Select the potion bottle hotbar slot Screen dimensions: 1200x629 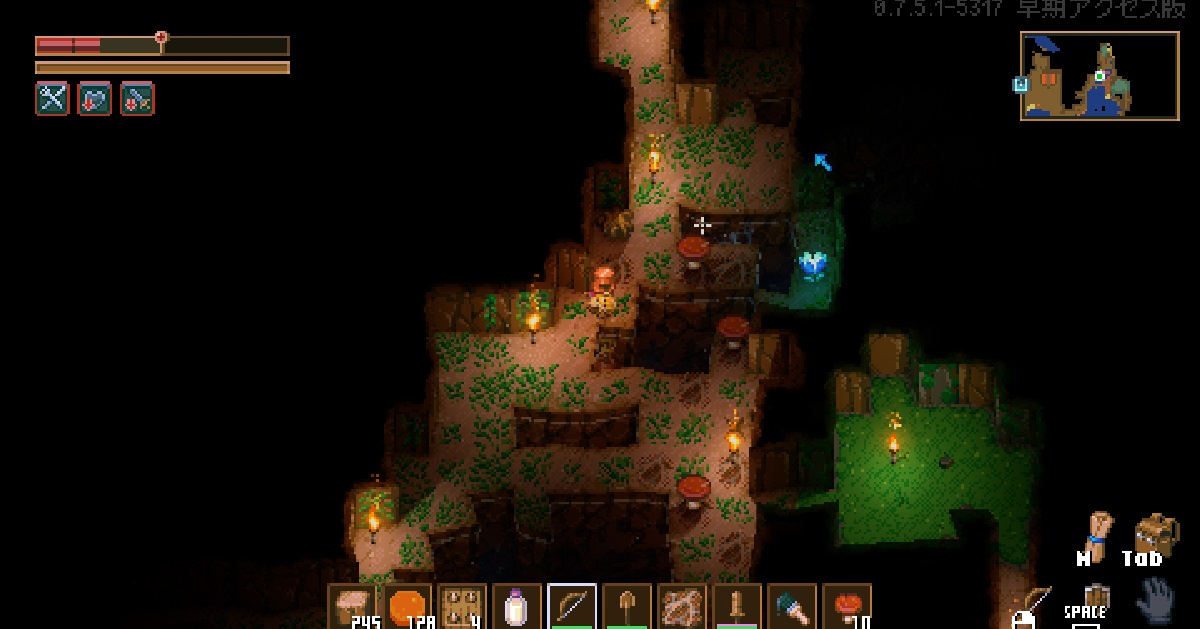click(517, 606)
